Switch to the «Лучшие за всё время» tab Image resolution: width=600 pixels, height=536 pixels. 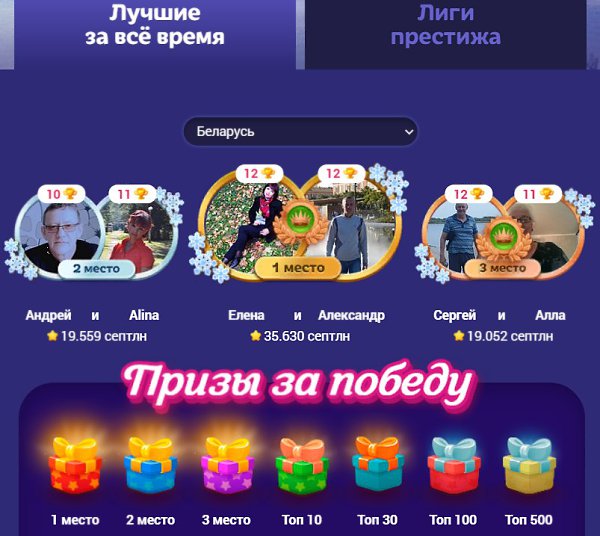click(153, 27)
